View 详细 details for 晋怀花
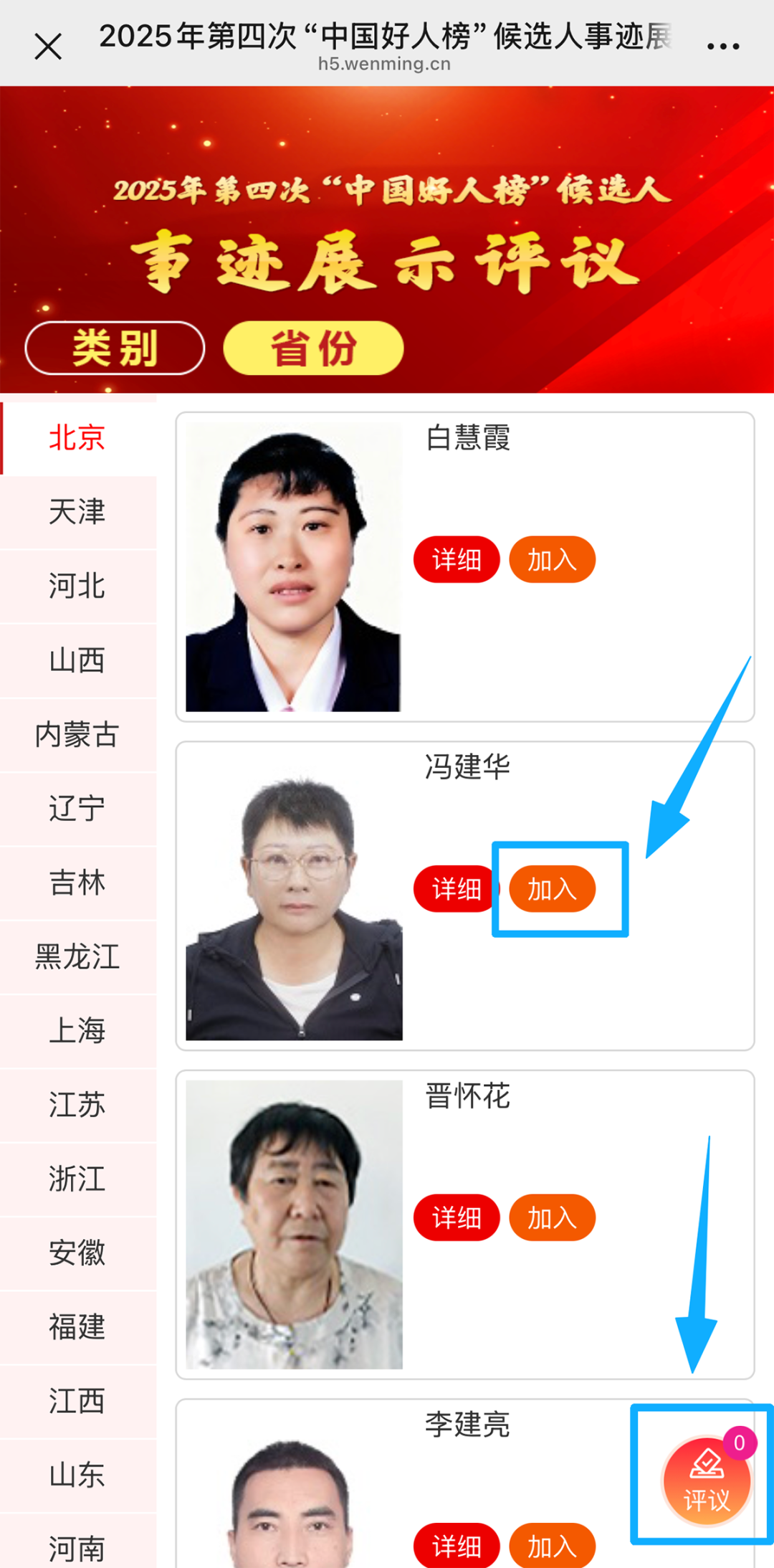 pyautogui.click(x=456, y=1217)
